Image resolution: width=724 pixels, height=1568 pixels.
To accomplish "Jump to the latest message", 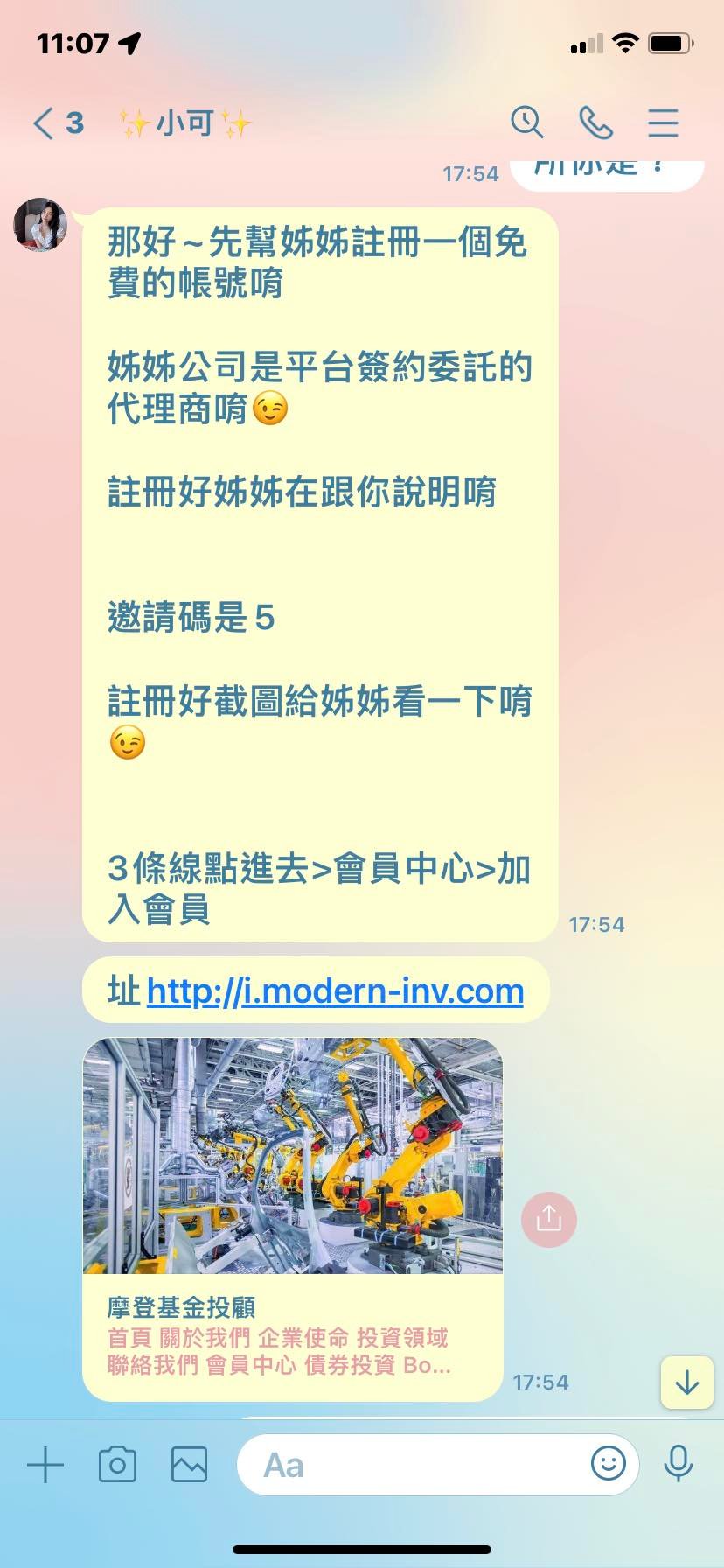I will pyautogui.click(x=687, y=1382).
